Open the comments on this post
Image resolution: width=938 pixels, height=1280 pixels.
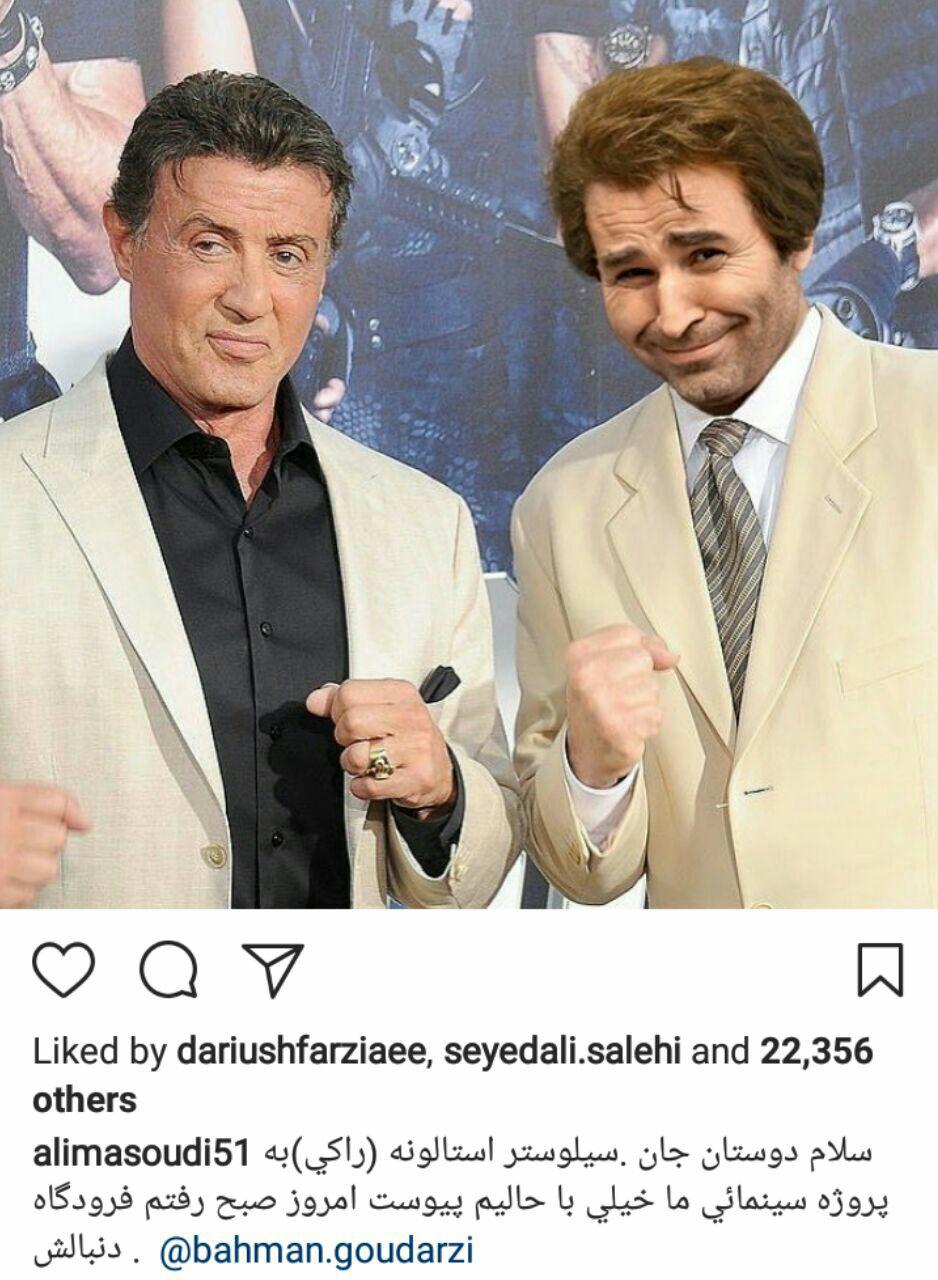click(x=168, y=969)
